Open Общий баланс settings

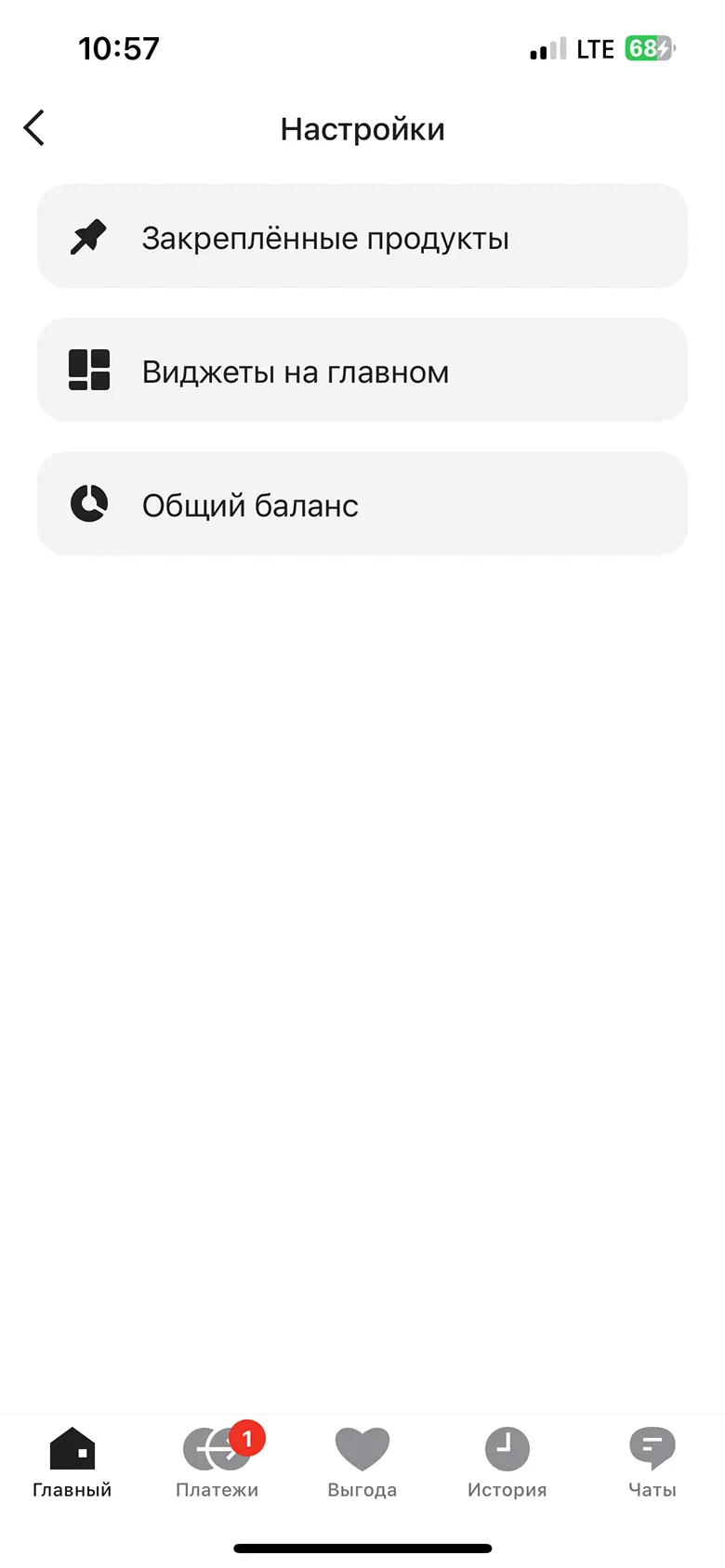tap(362, 503)
